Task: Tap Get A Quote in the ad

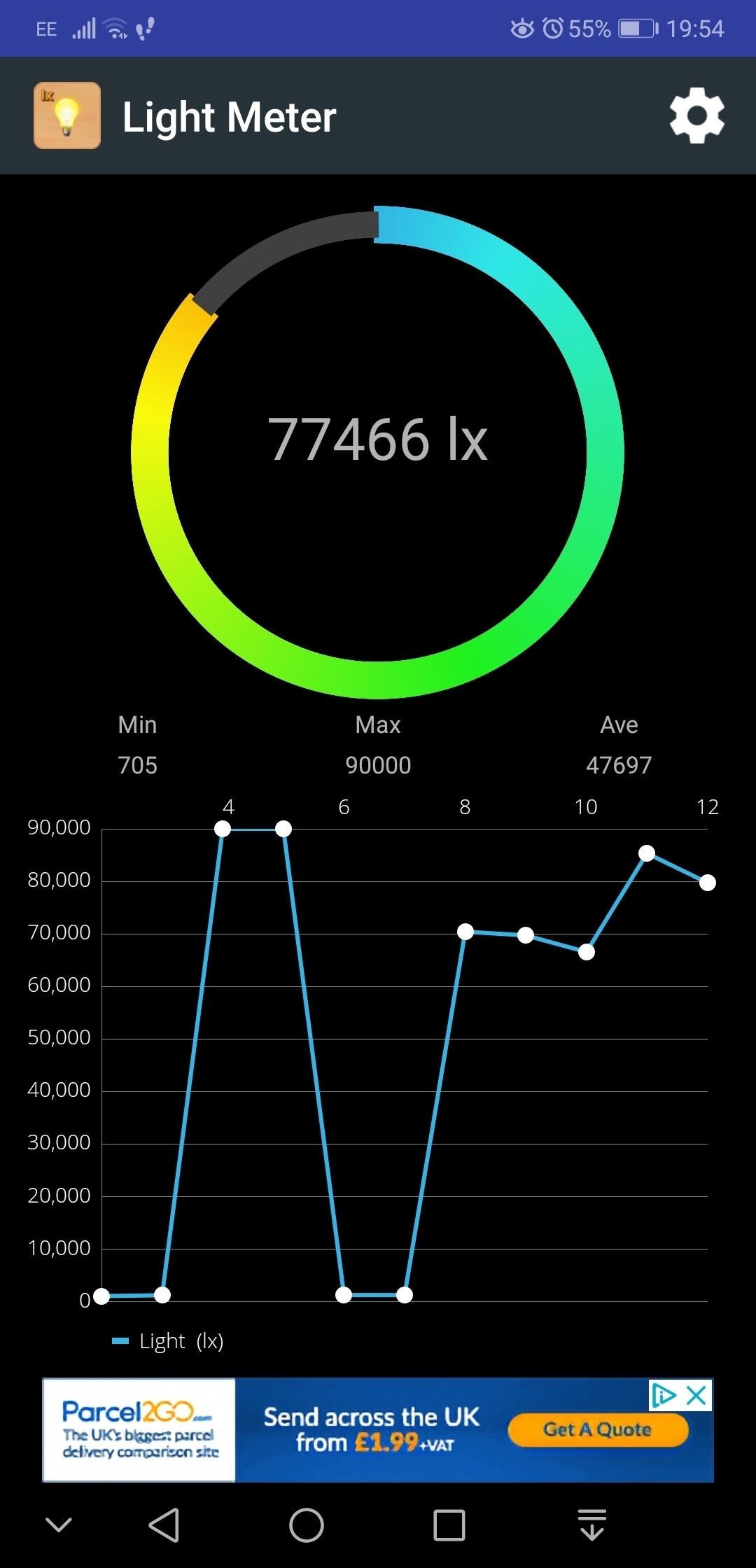Action: coord(598,1429)
